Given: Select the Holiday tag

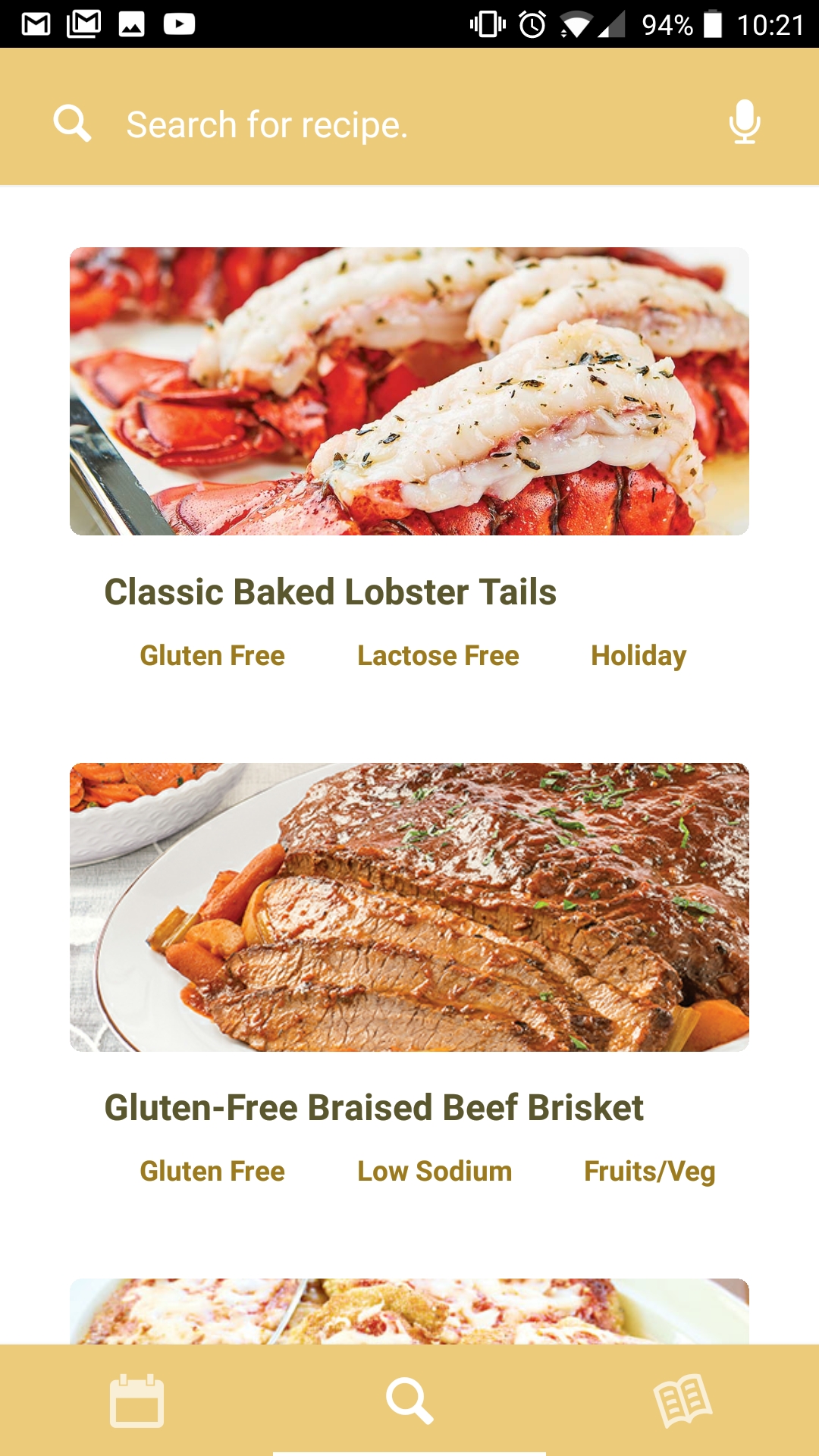Looking at the screenshot, I should tap(639, 656).
